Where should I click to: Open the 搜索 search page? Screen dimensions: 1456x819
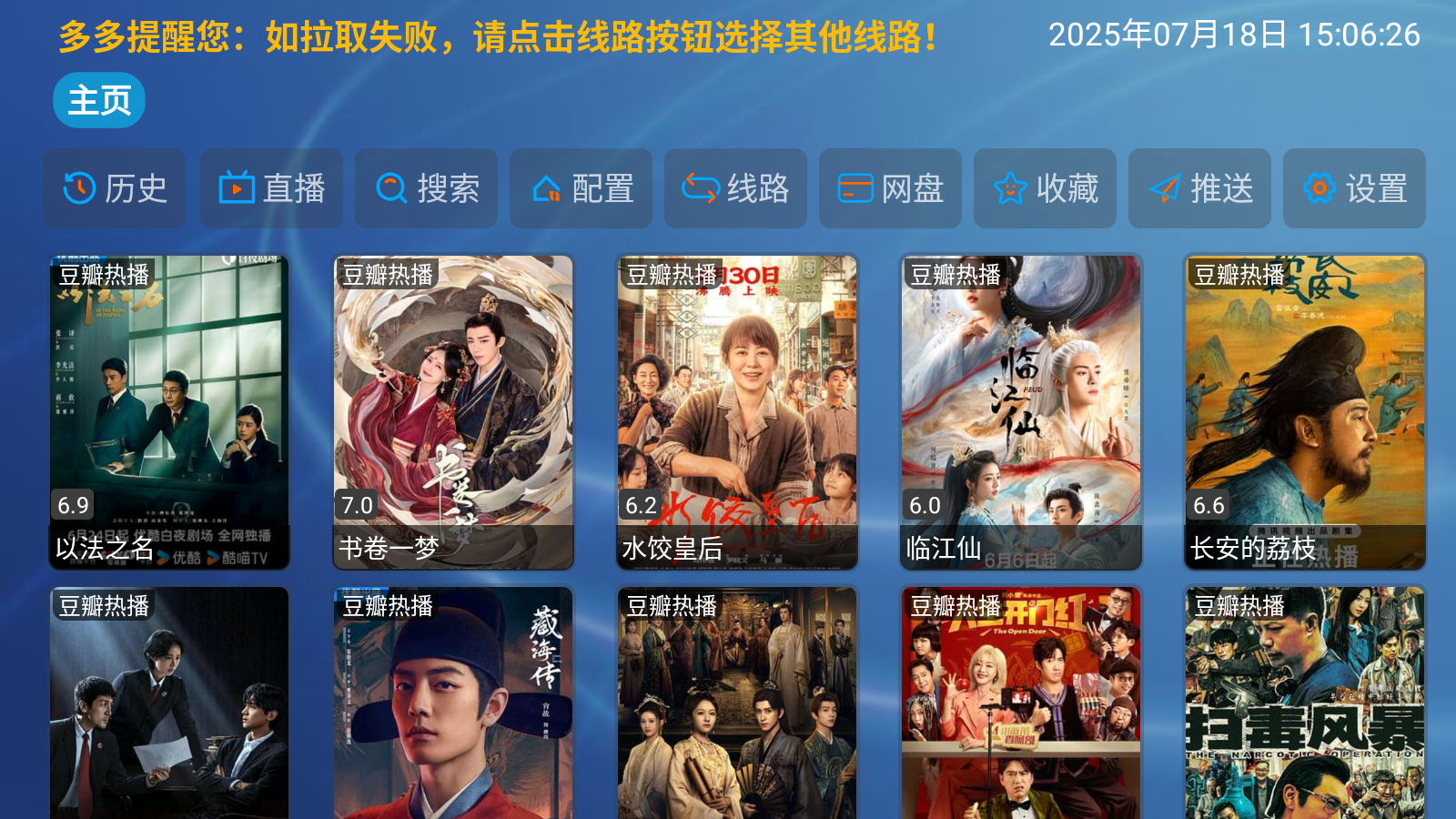[x=426, y=188]
